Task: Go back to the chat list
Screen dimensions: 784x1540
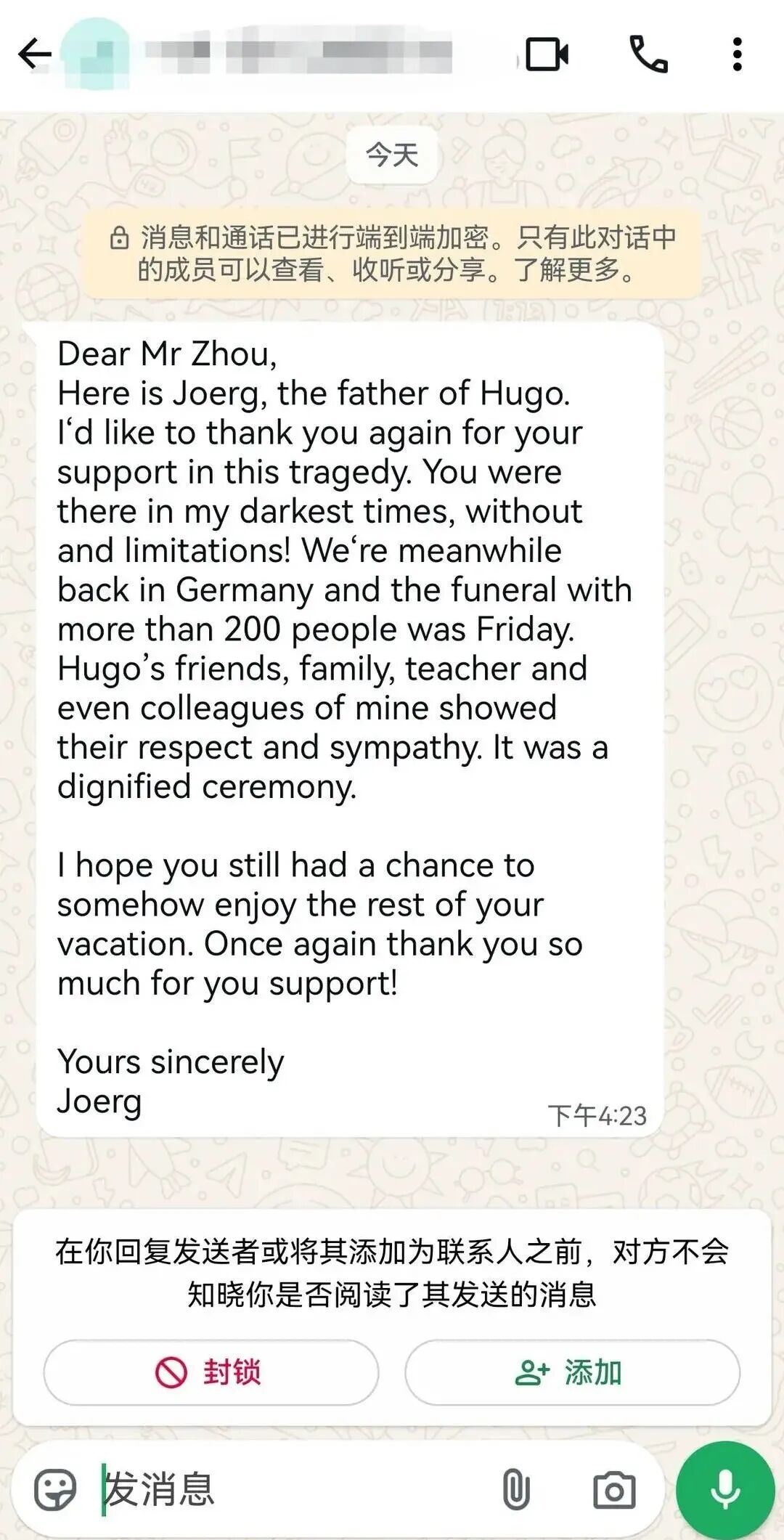Action: tap(34, 54)
